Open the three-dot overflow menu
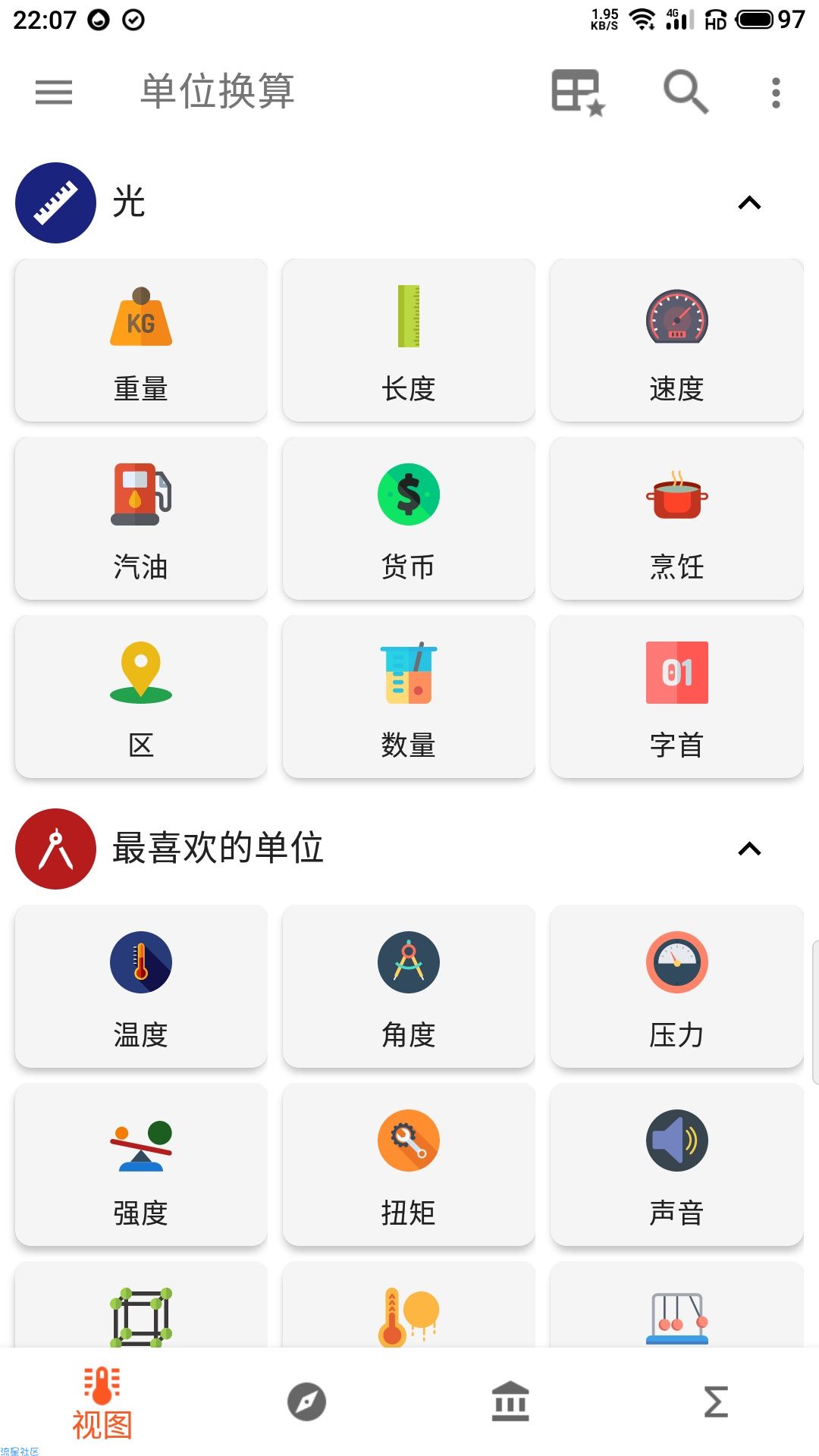The image size is (819, 1456). (x=776, y=93)
